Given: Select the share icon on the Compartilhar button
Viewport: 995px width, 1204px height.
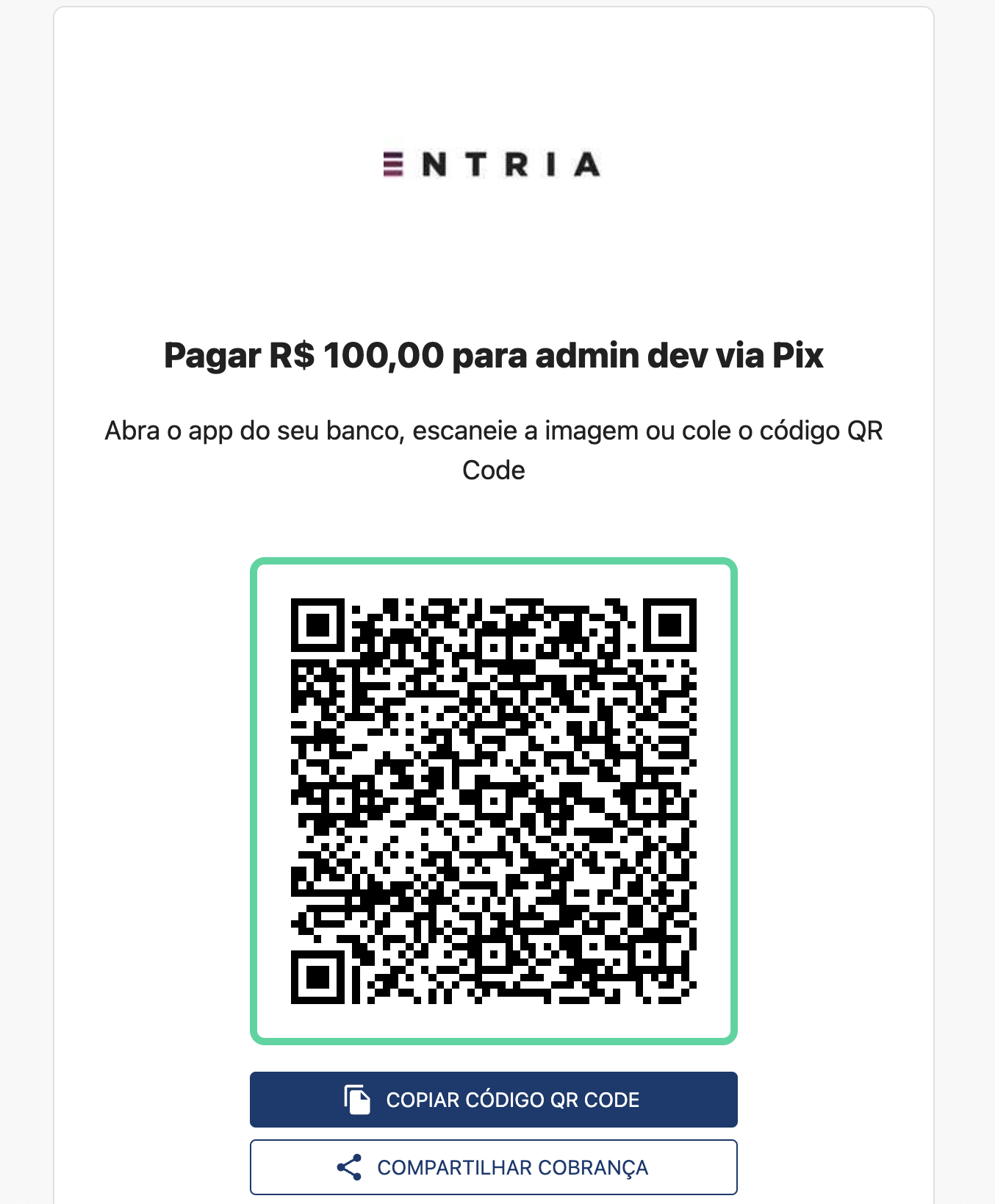Looking at the screenshot, I should coord(351,1167).
